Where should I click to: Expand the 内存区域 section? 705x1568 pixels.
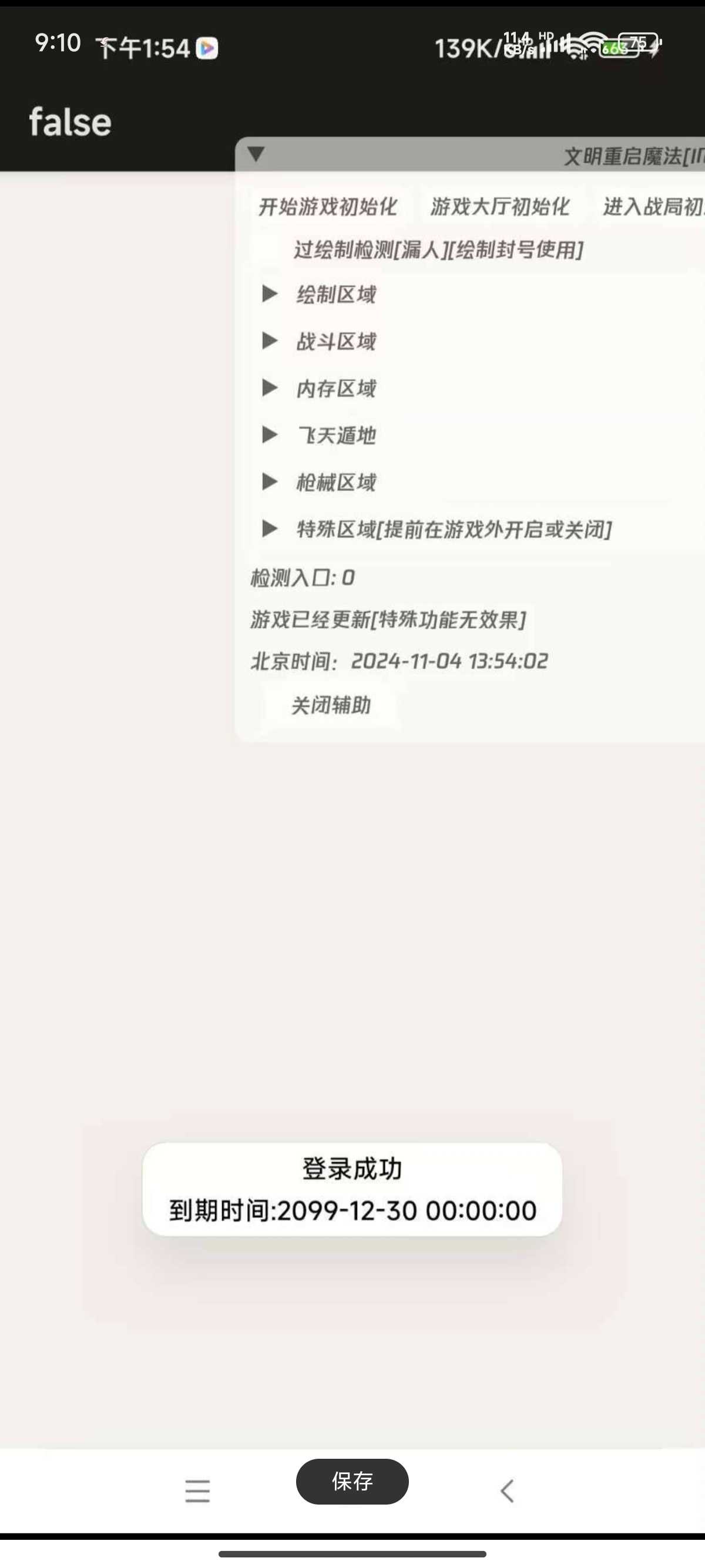(x=270, y=388)
